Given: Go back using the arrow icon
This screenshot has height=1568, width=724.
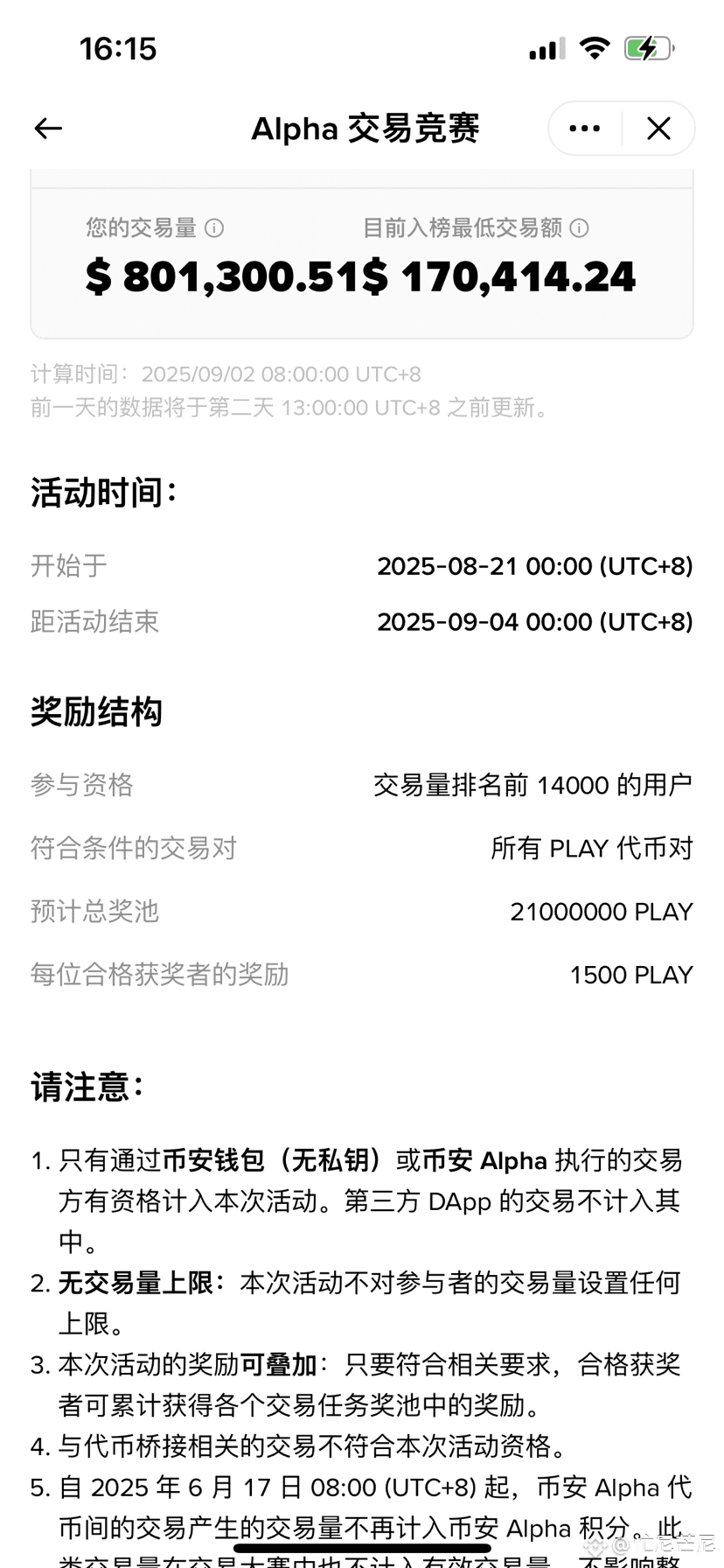Looking at the screenshot, I should [48, 129].
